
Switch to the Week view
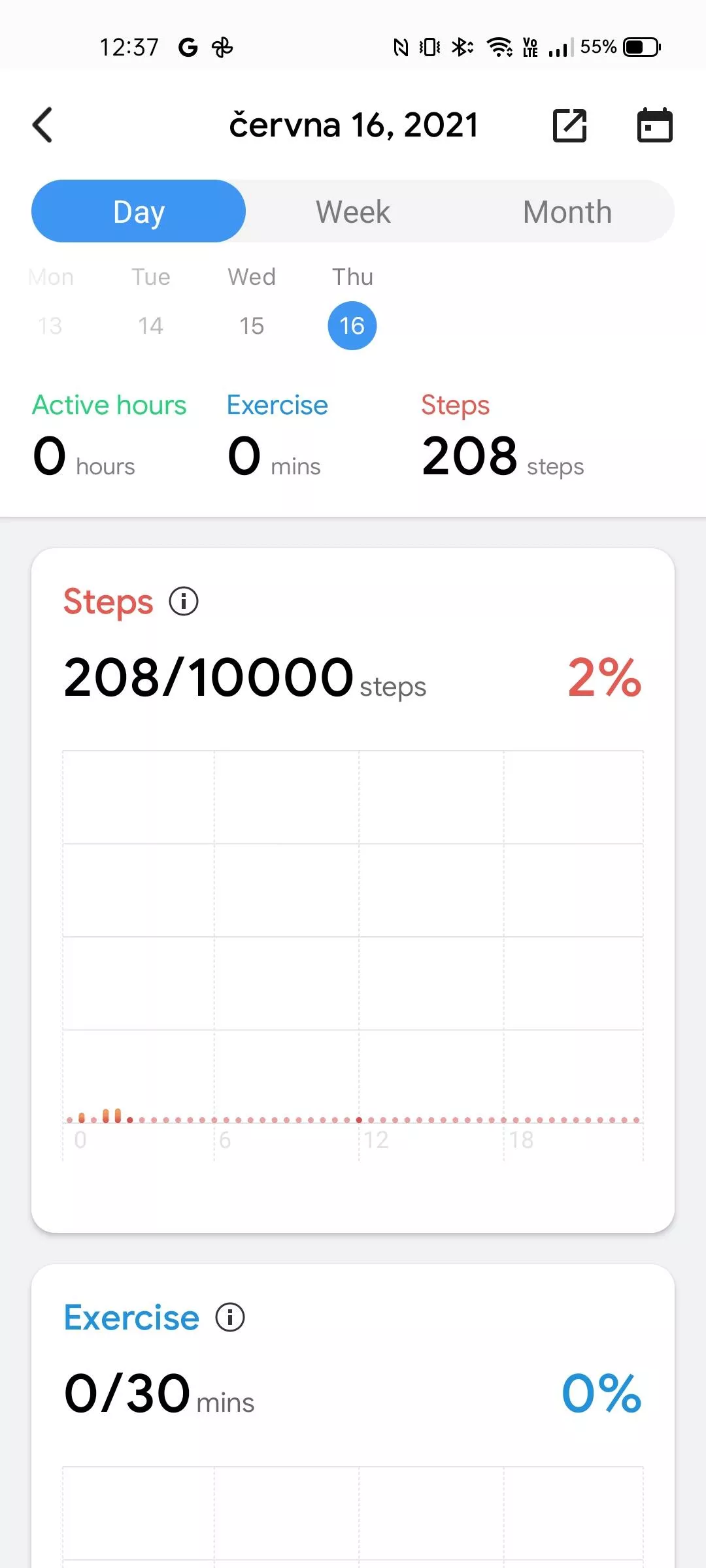coord(353,212)
